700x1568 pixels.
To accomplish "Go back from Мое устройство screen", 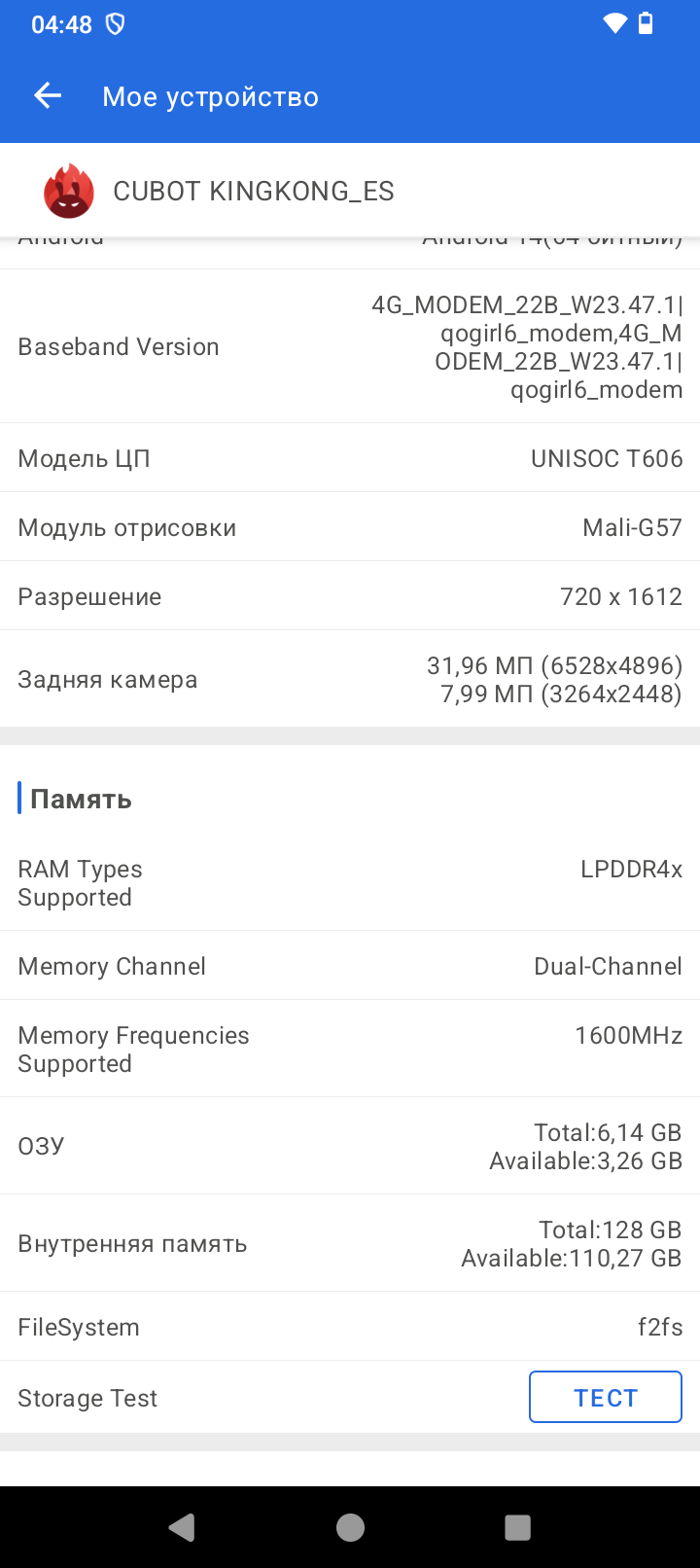I will coord(48,95).
